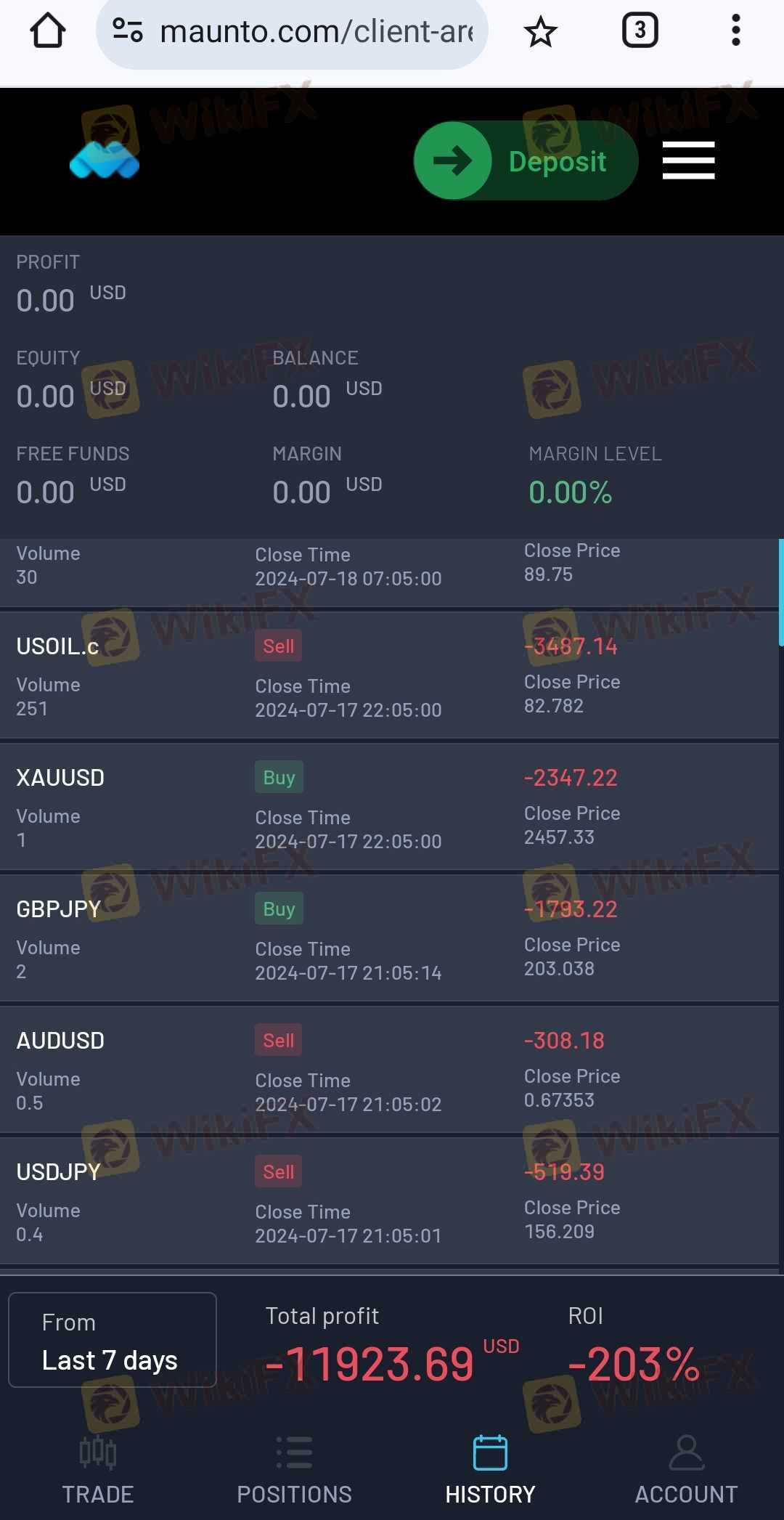Go to the browser home page
Screen dimensions: 784x1520
coord(48,31)
